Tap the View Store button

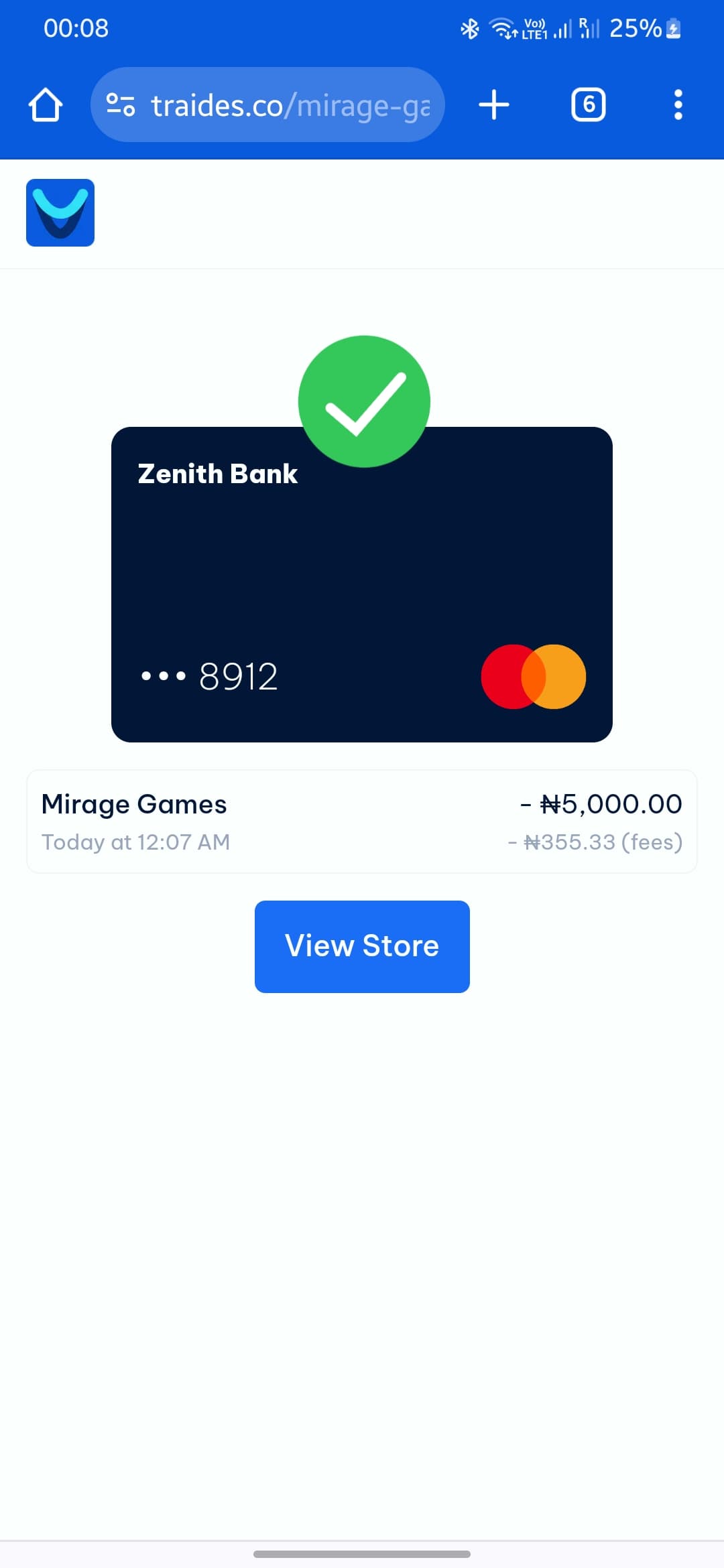[362, 945]
